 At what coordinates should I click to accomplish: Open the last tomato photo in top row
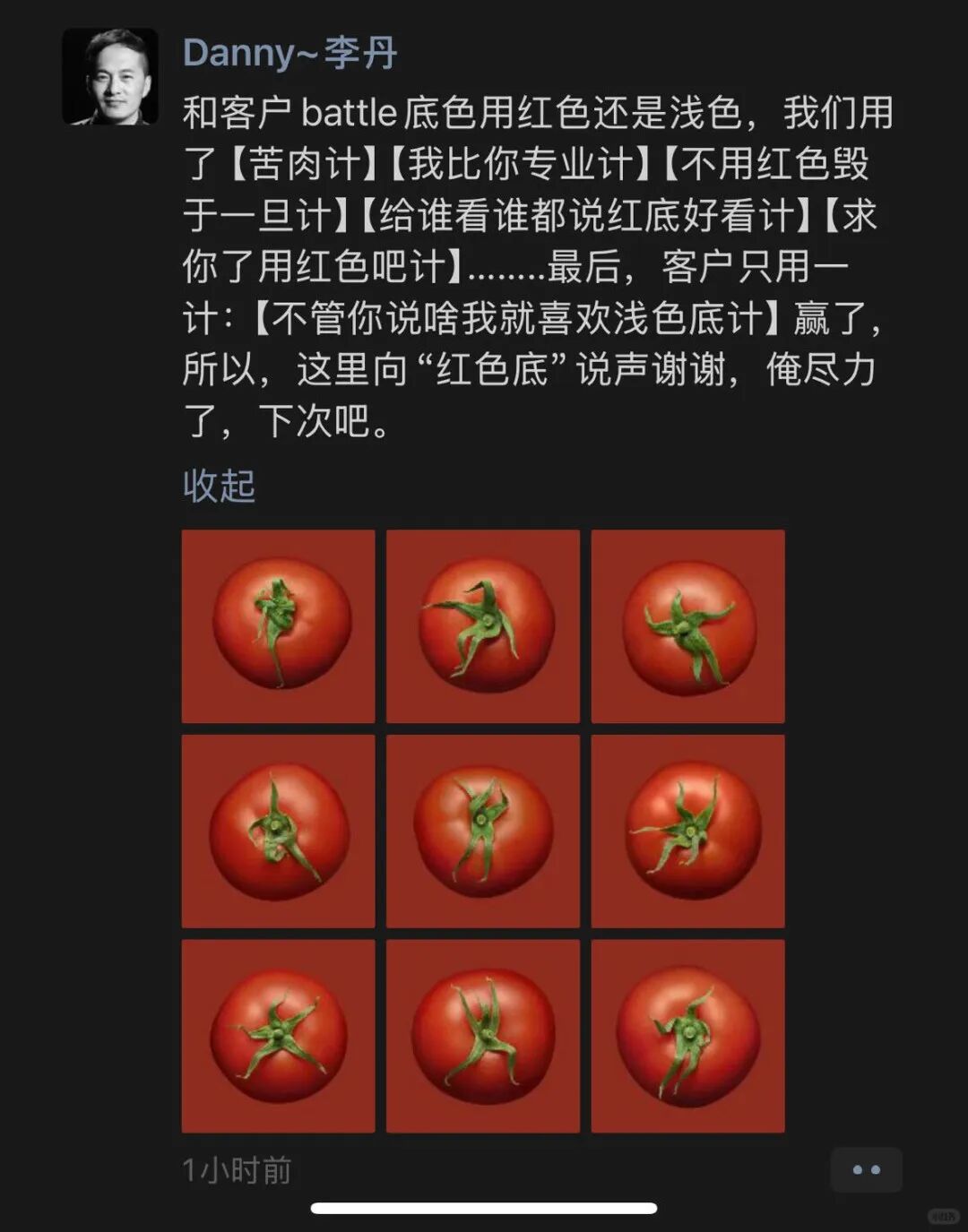click(687, 626)
